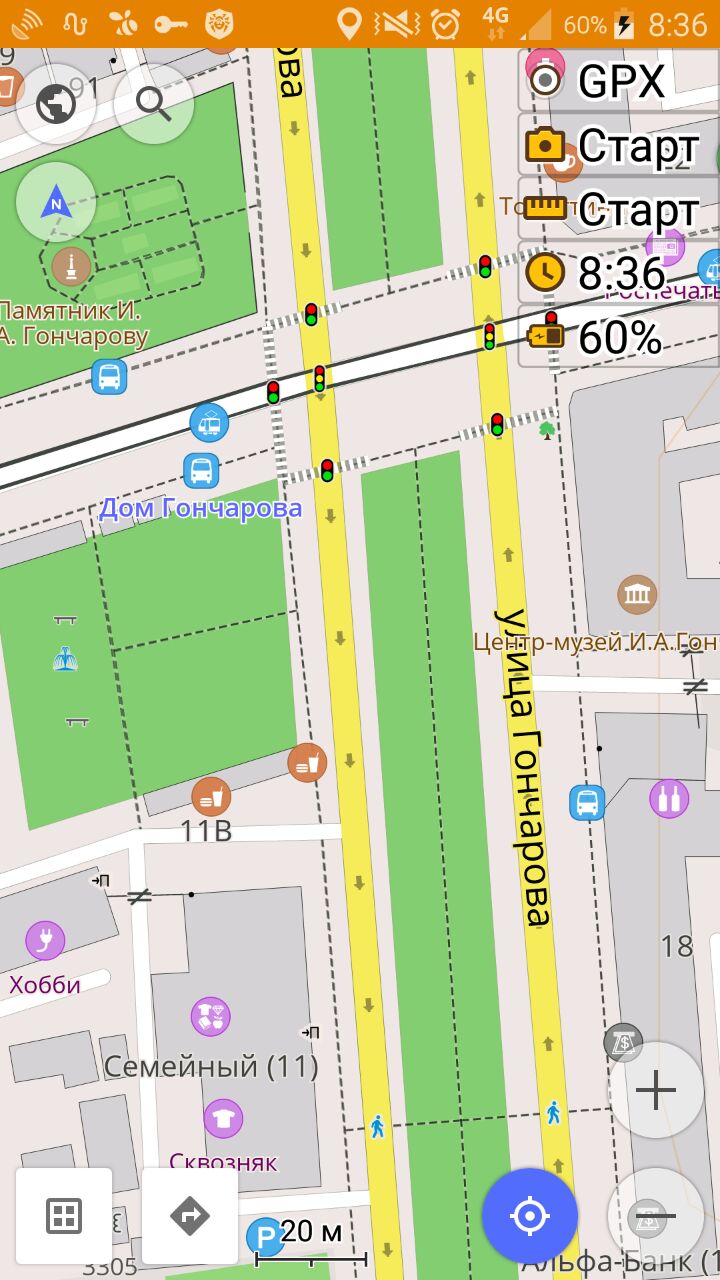Zoom out with the minus button
The image size is (720, 1280).
click(656, 1216)
